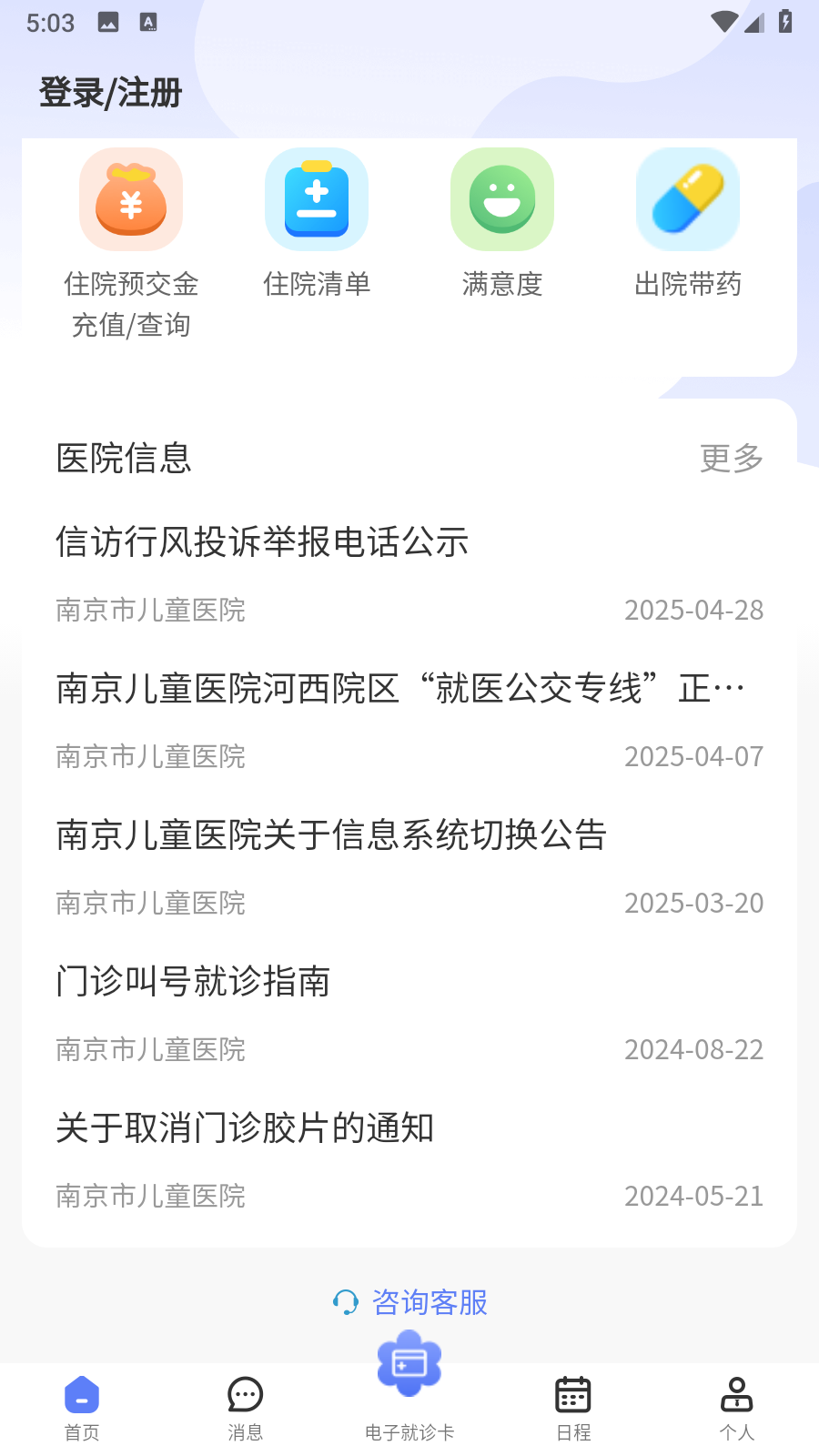Open 门诊叫号就诊指南 guide
This screenshot has height=1456, width=819.
pos(193,982)
